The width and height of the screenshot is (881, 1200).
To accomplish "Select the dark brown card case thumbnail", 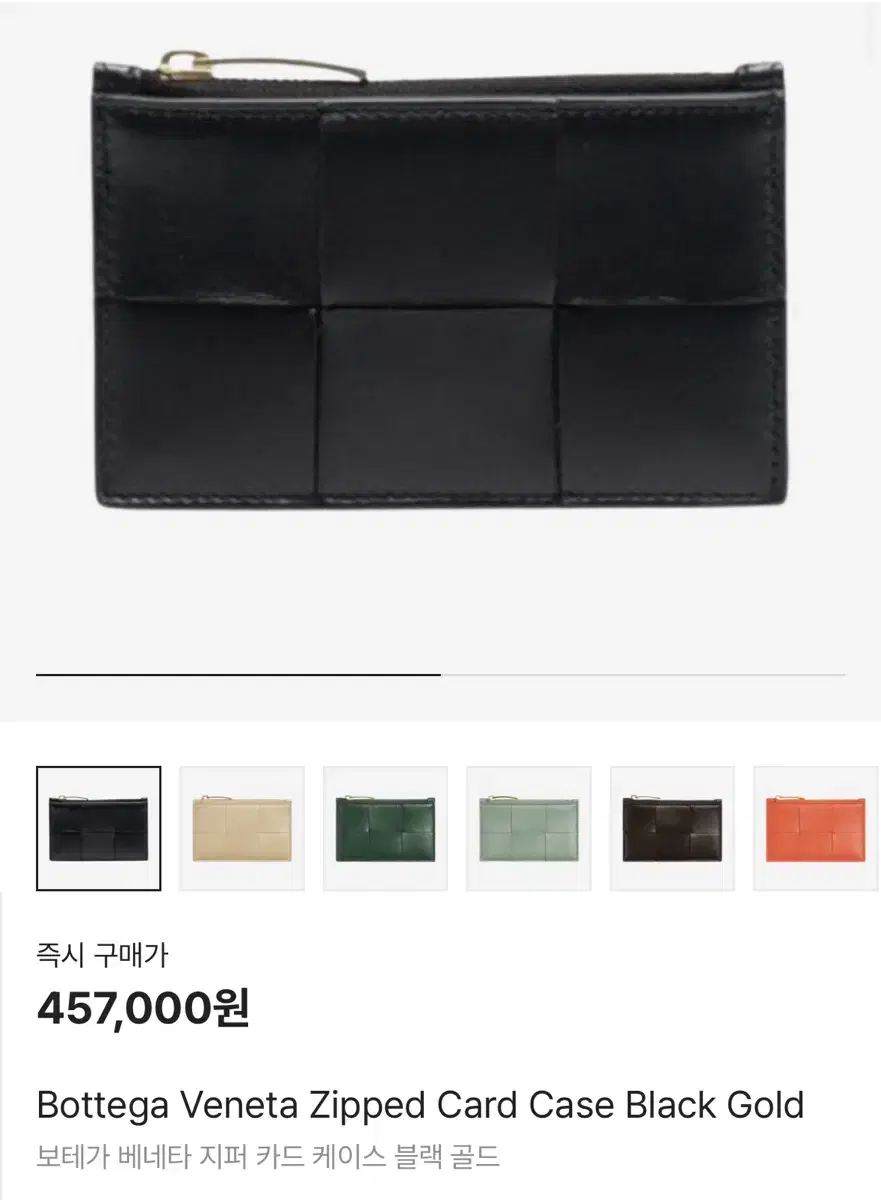I will click(672, 826).
